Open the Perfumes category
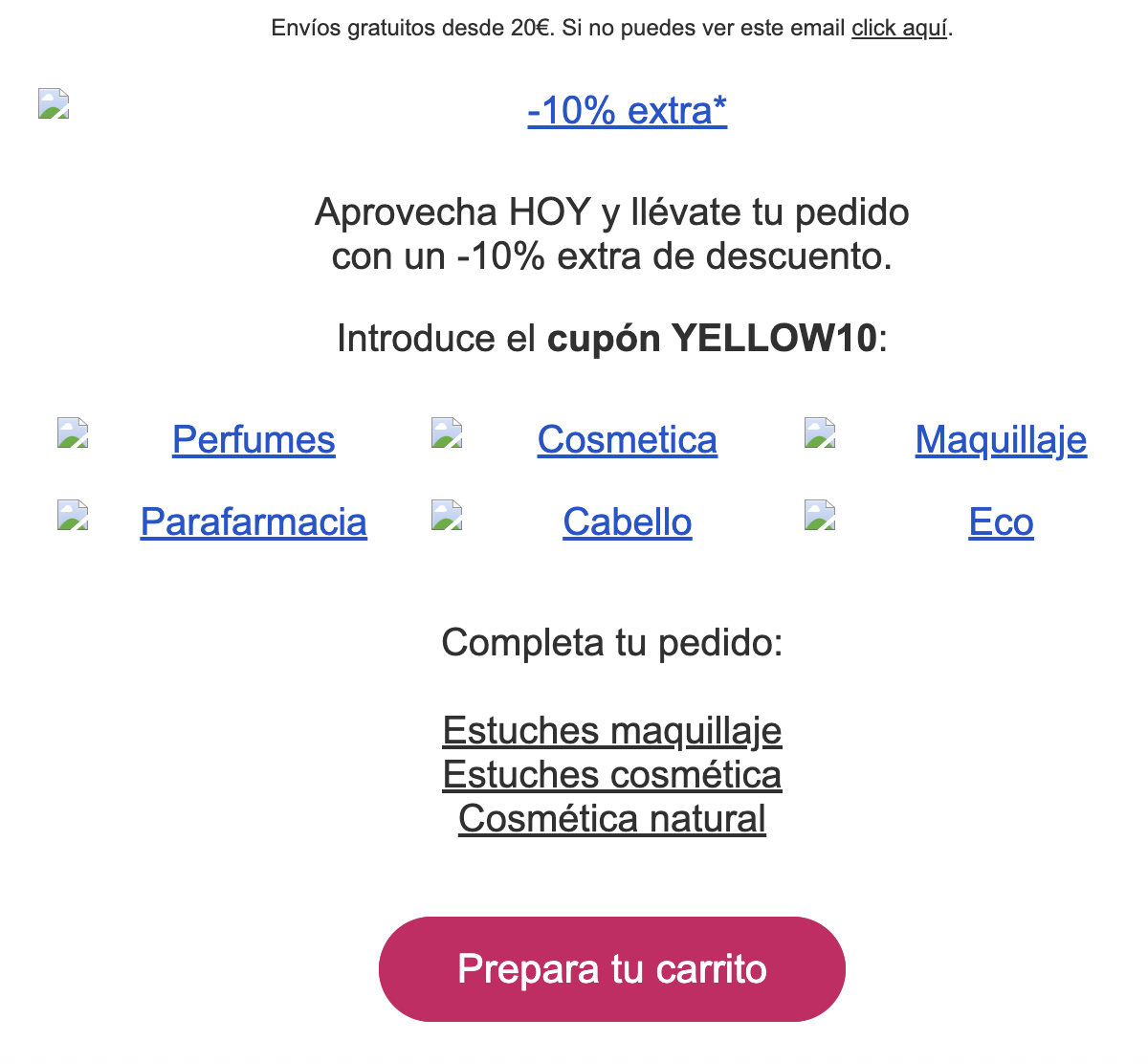Image resolution: width=1148 pixels, height=1064 pixels. click(x=254, y=440)
